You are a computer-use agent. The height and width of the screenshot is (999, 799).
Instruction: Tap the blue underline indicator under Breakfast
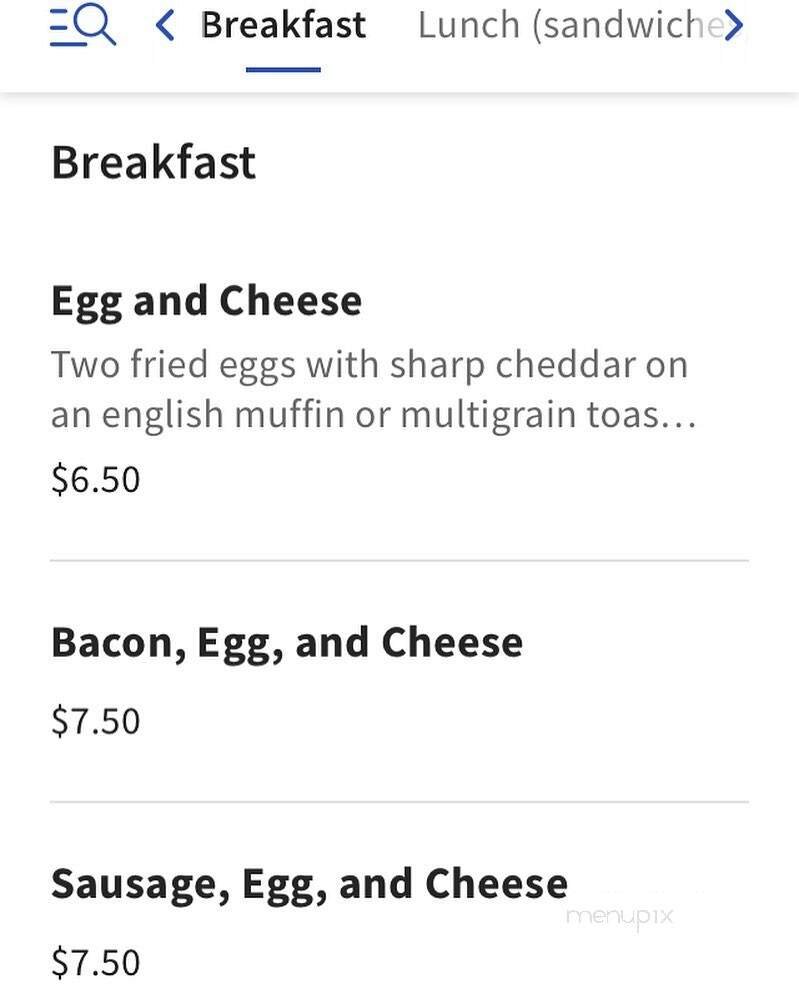tap(283, 68)
